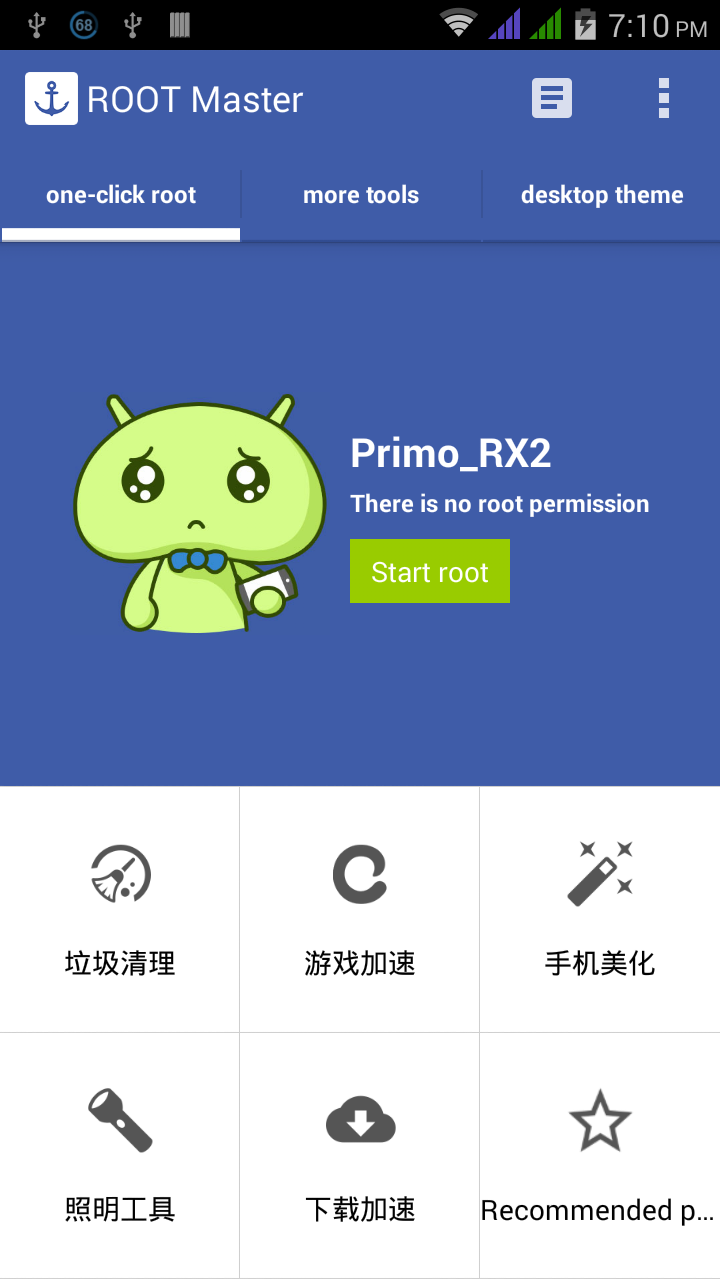
Task: Open 照明工具 flashlight tool
Action: pos(120,1154)
